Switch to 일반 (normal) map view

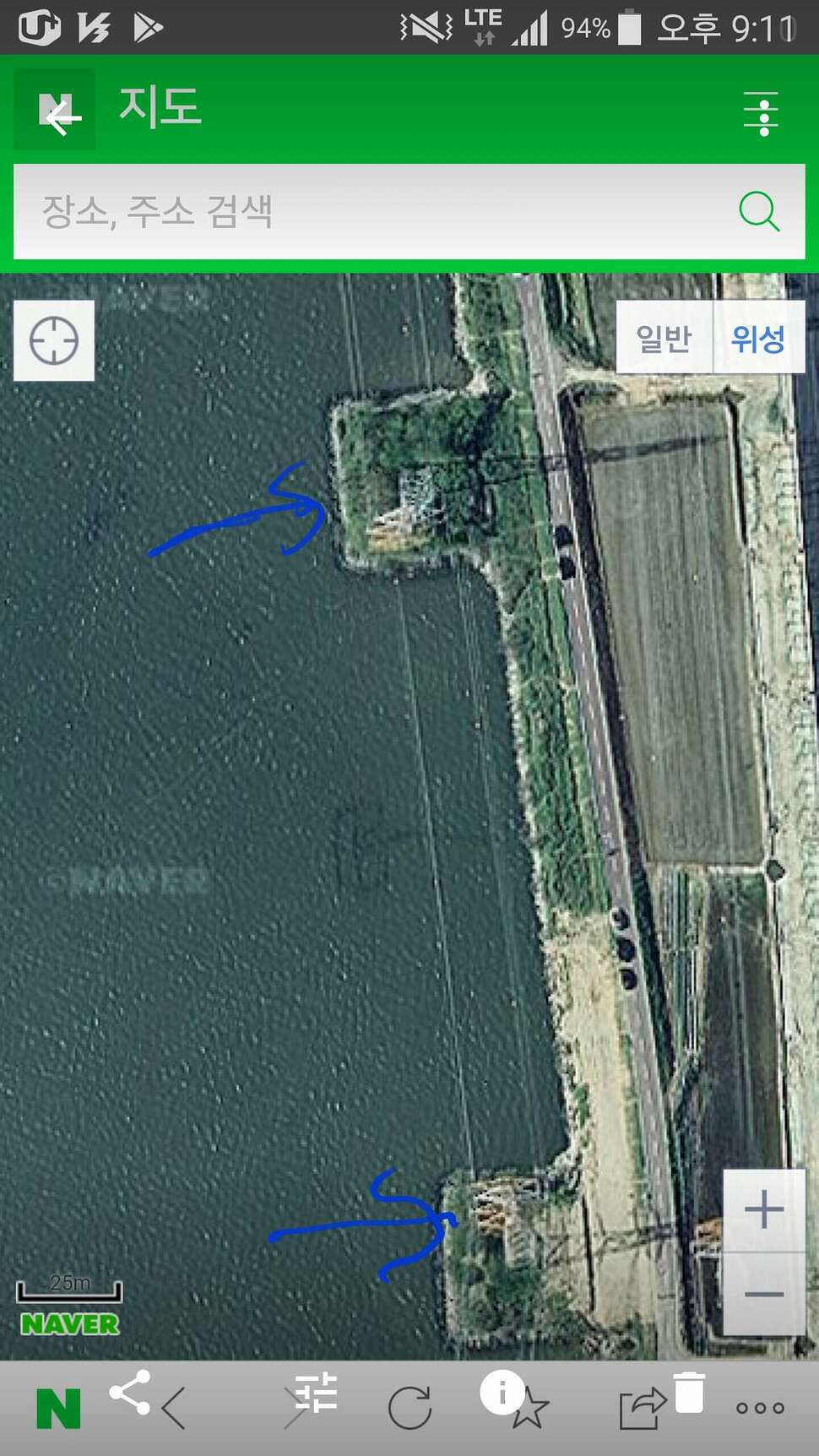(664, 337)
